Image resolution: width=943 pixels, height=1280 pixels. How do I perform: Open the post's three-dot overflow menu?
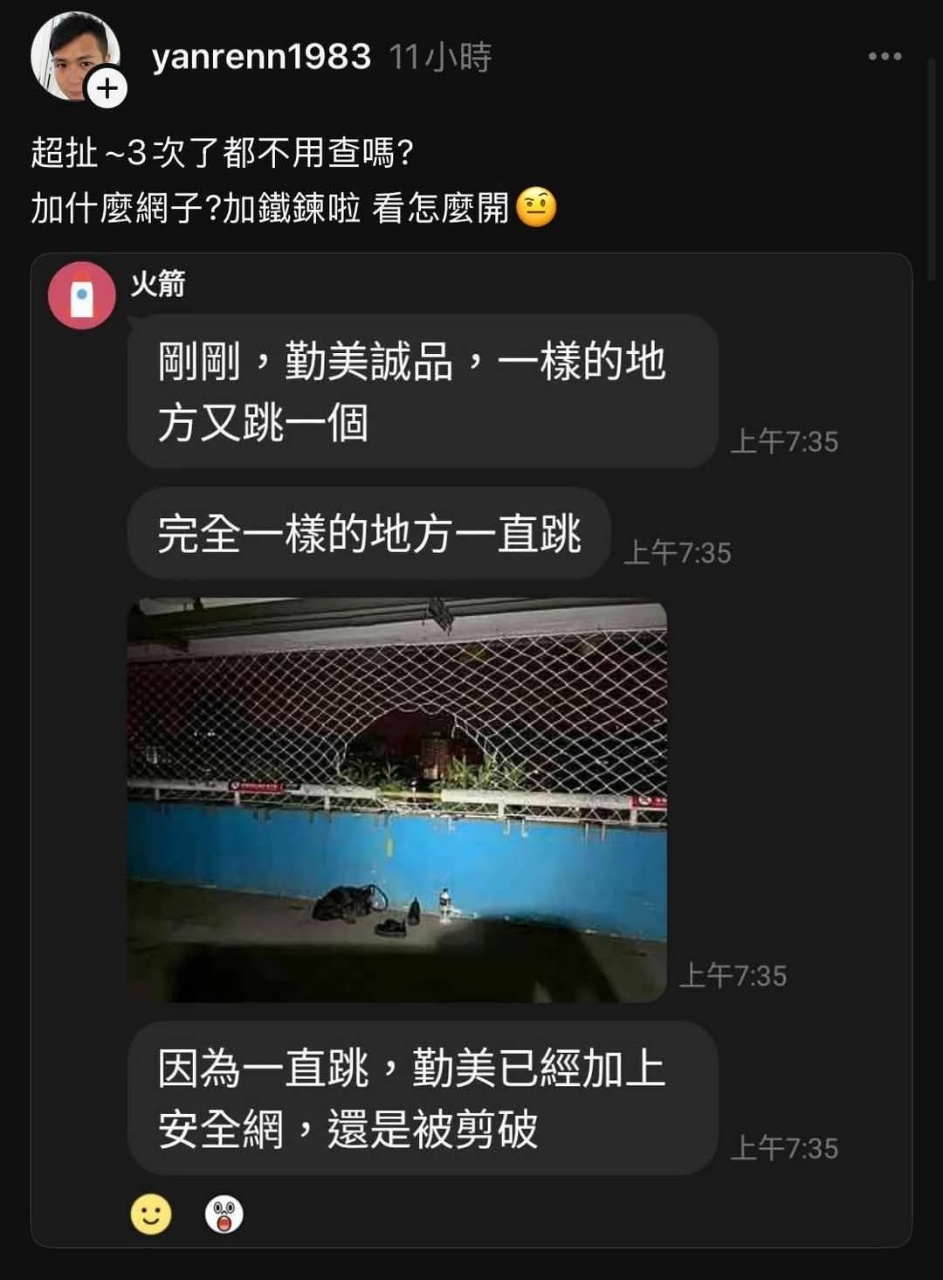point(885,57)
